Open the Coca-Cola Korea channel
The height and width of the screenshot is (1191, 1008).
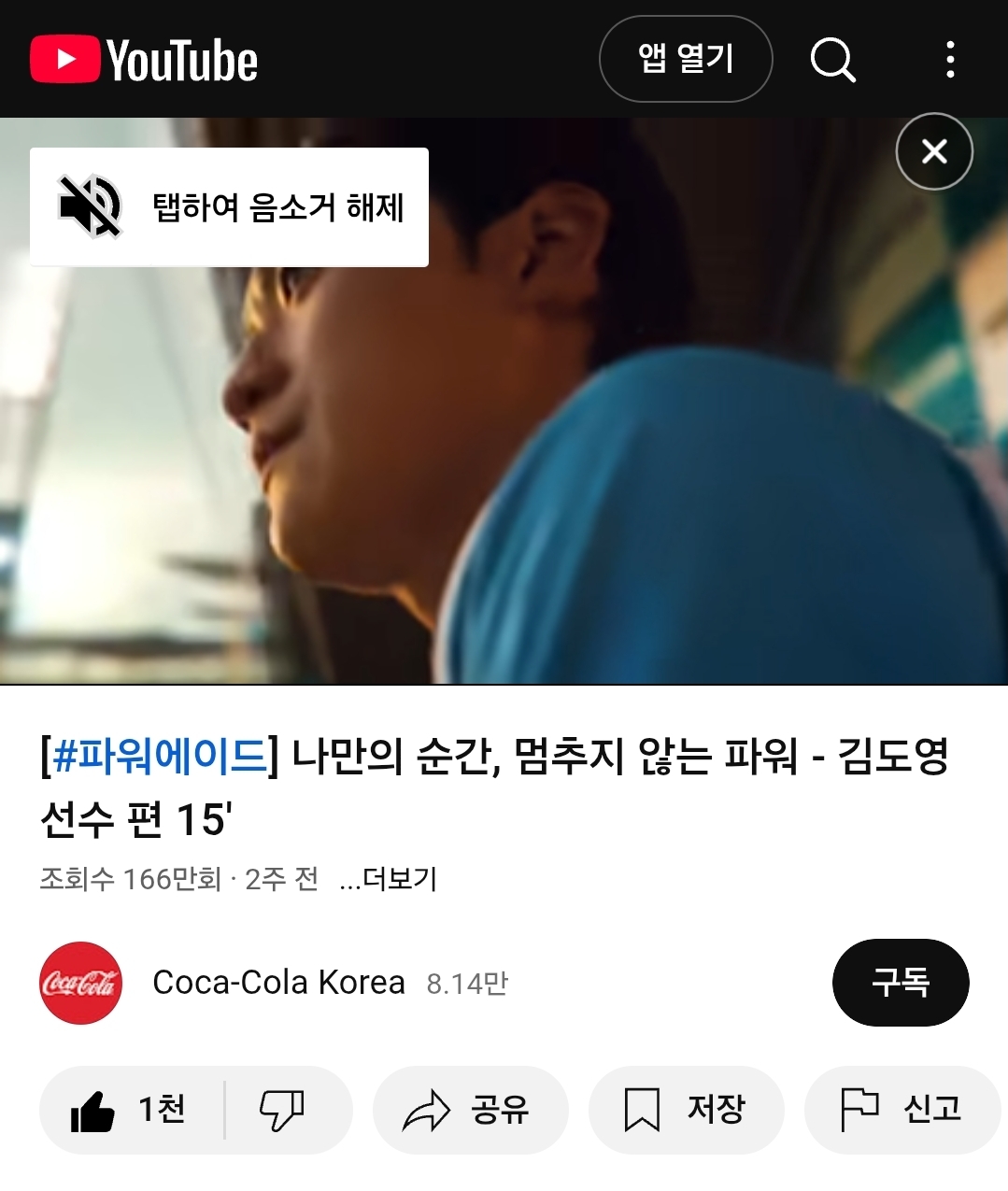click(x=277, y=983)
